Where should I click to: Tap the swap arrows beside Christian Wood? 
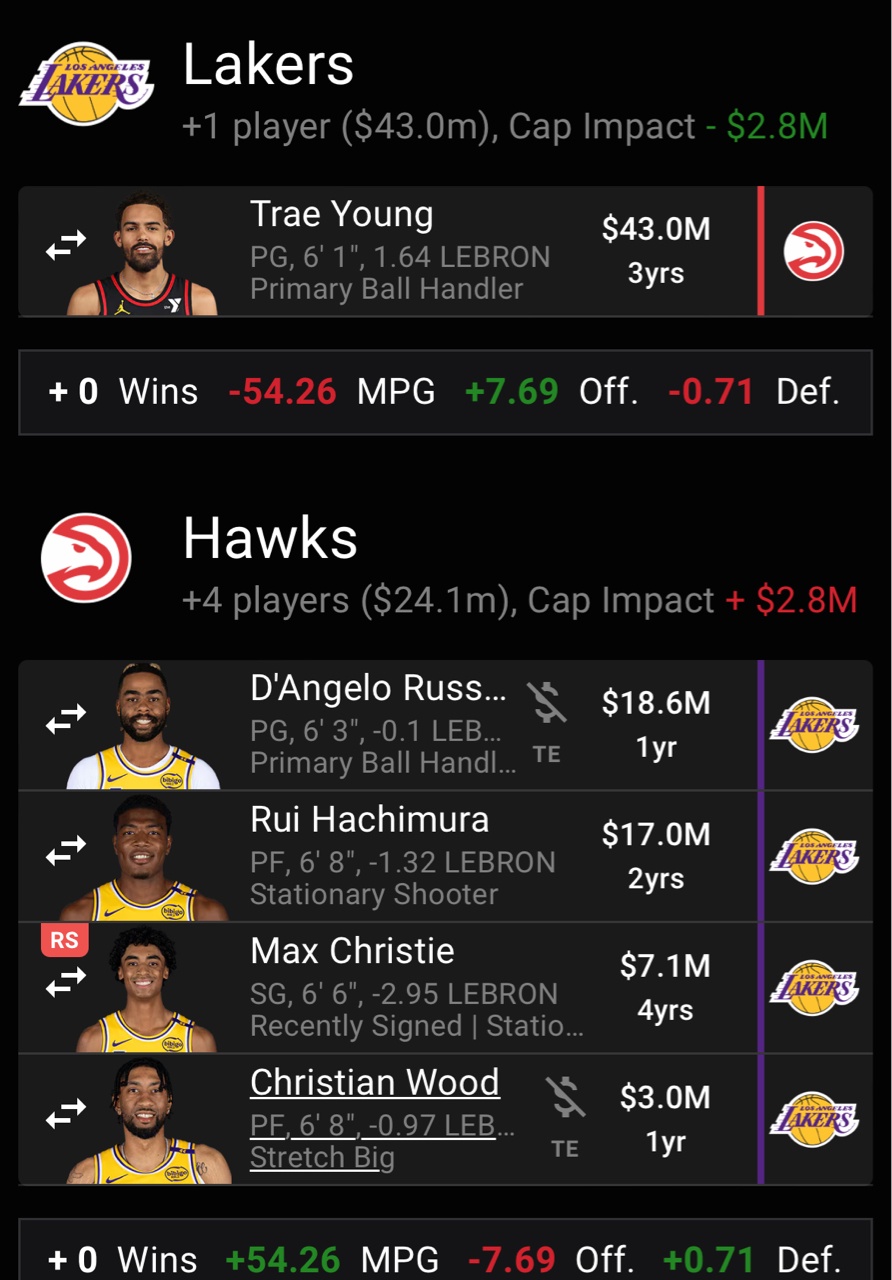click(x=66, y=1116)
